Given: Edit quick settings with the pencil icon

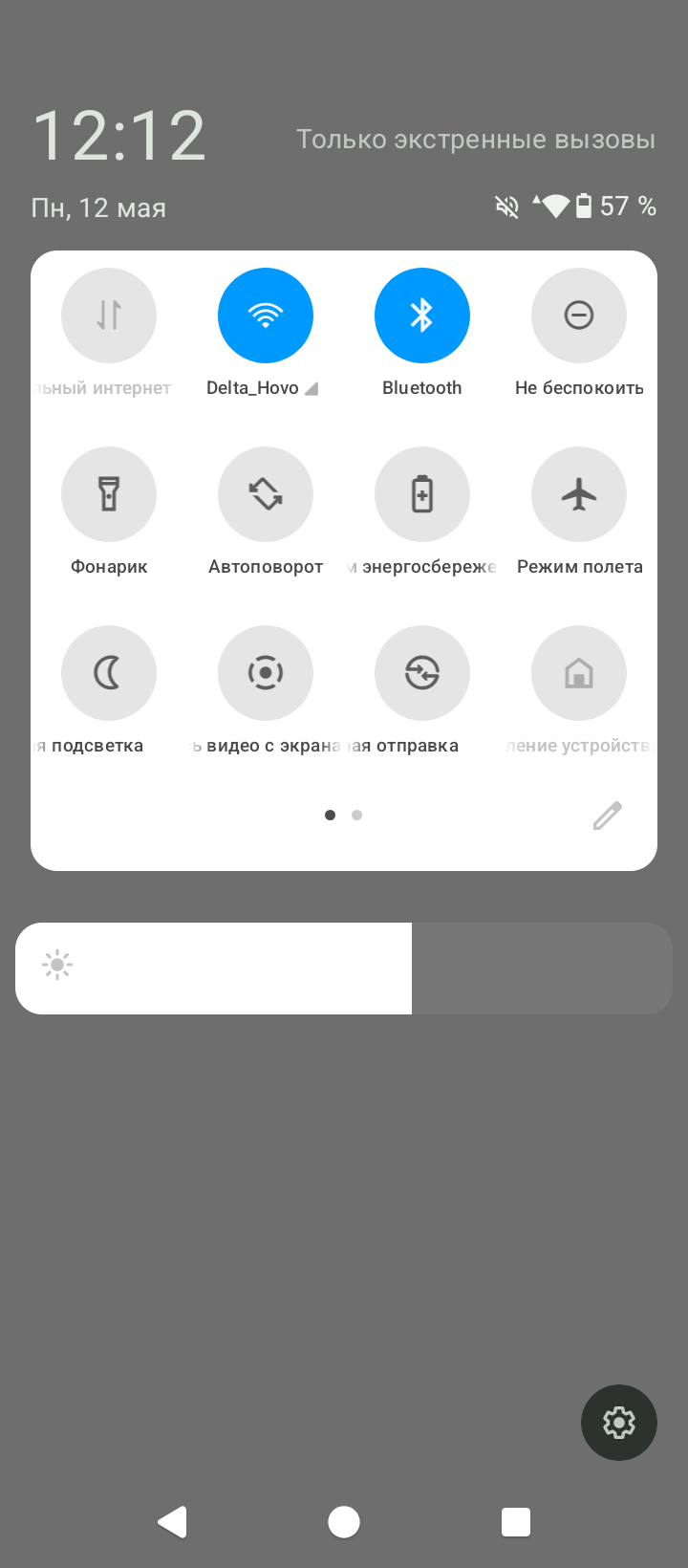Looking at the screenshot, I should click(608, 816).
